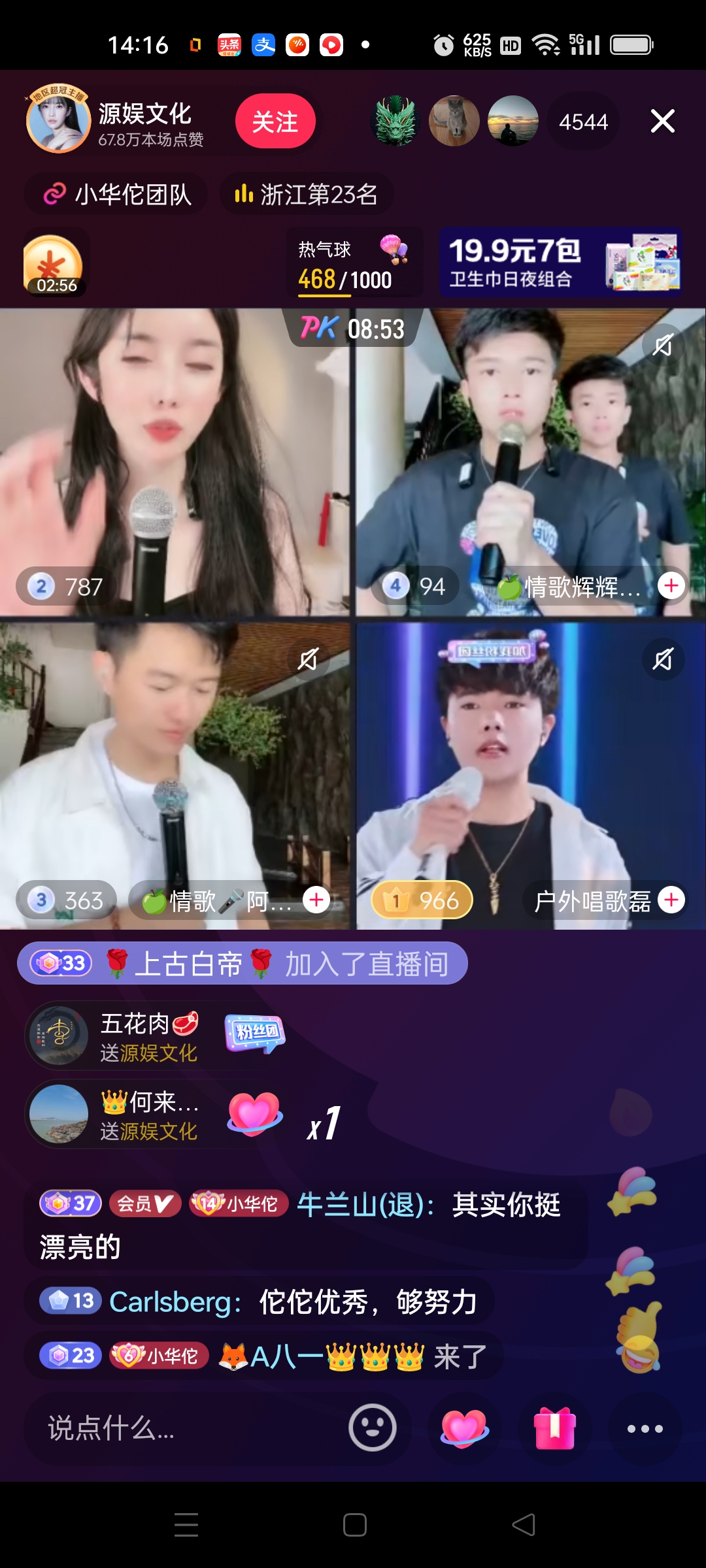The height and width of the screenshot is (1568, 706).
Task: Open the 小华佗团队 team chip
Action: pyautogui.click(x=118, y=194)
